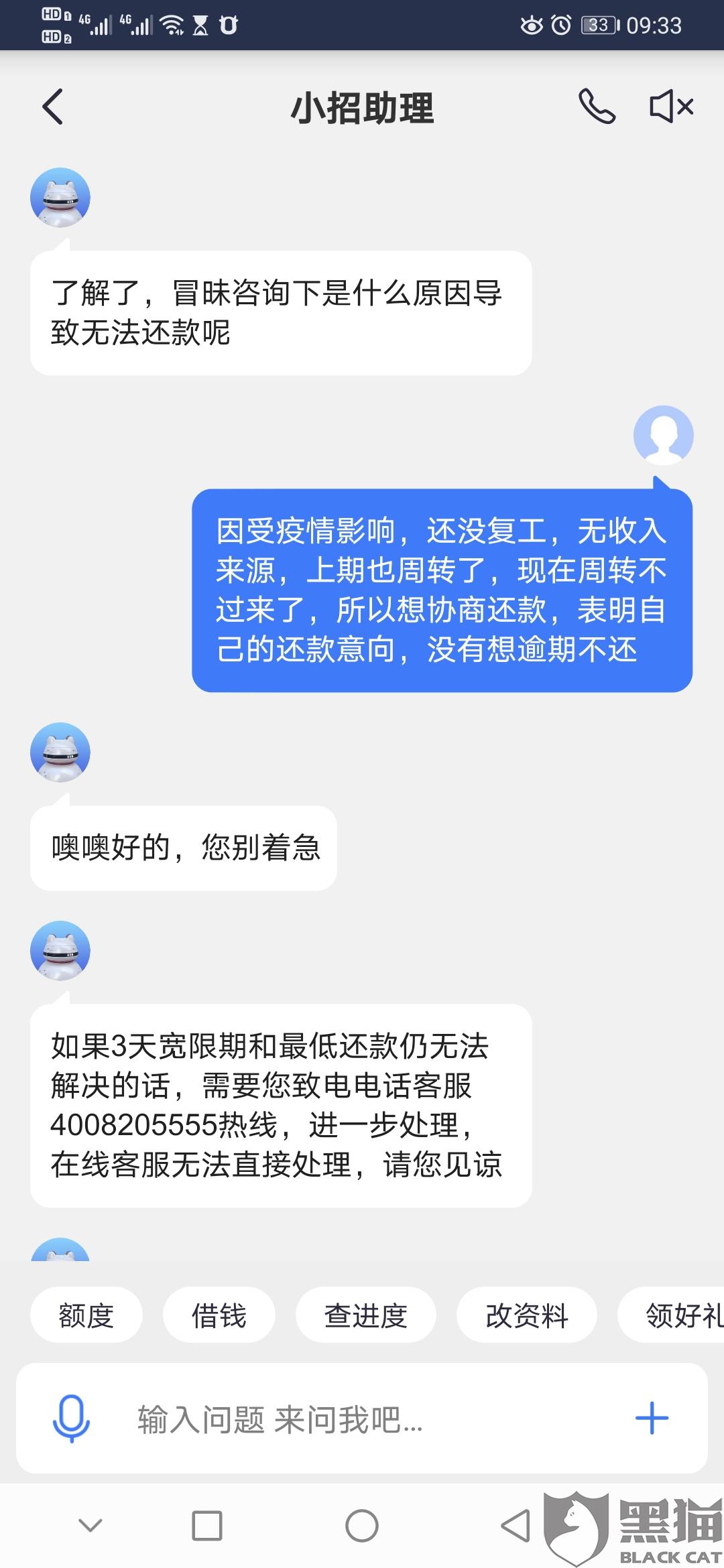Toggle the speaker mute icon

[x=672, y=107]
